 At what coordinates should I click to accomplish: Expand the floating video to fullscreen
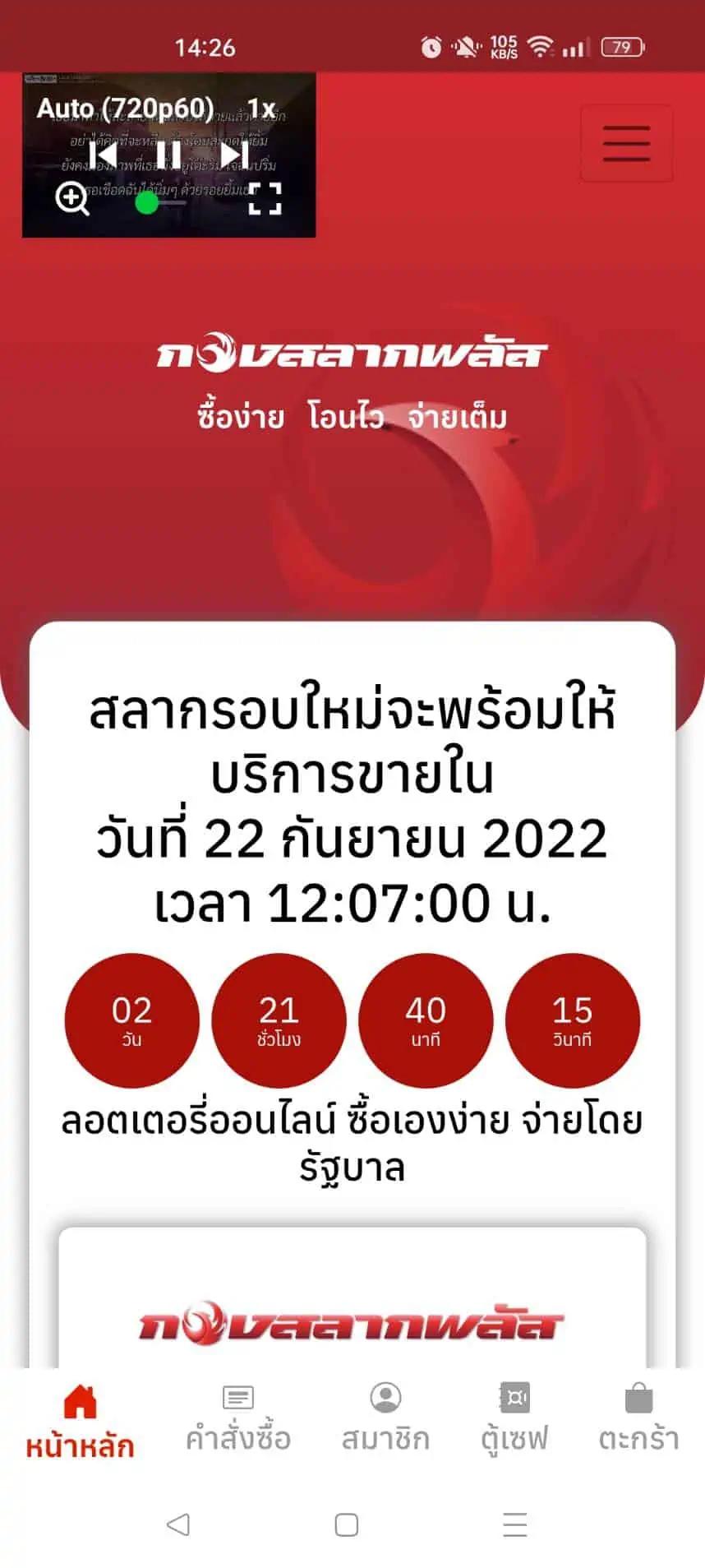(265, 198)
